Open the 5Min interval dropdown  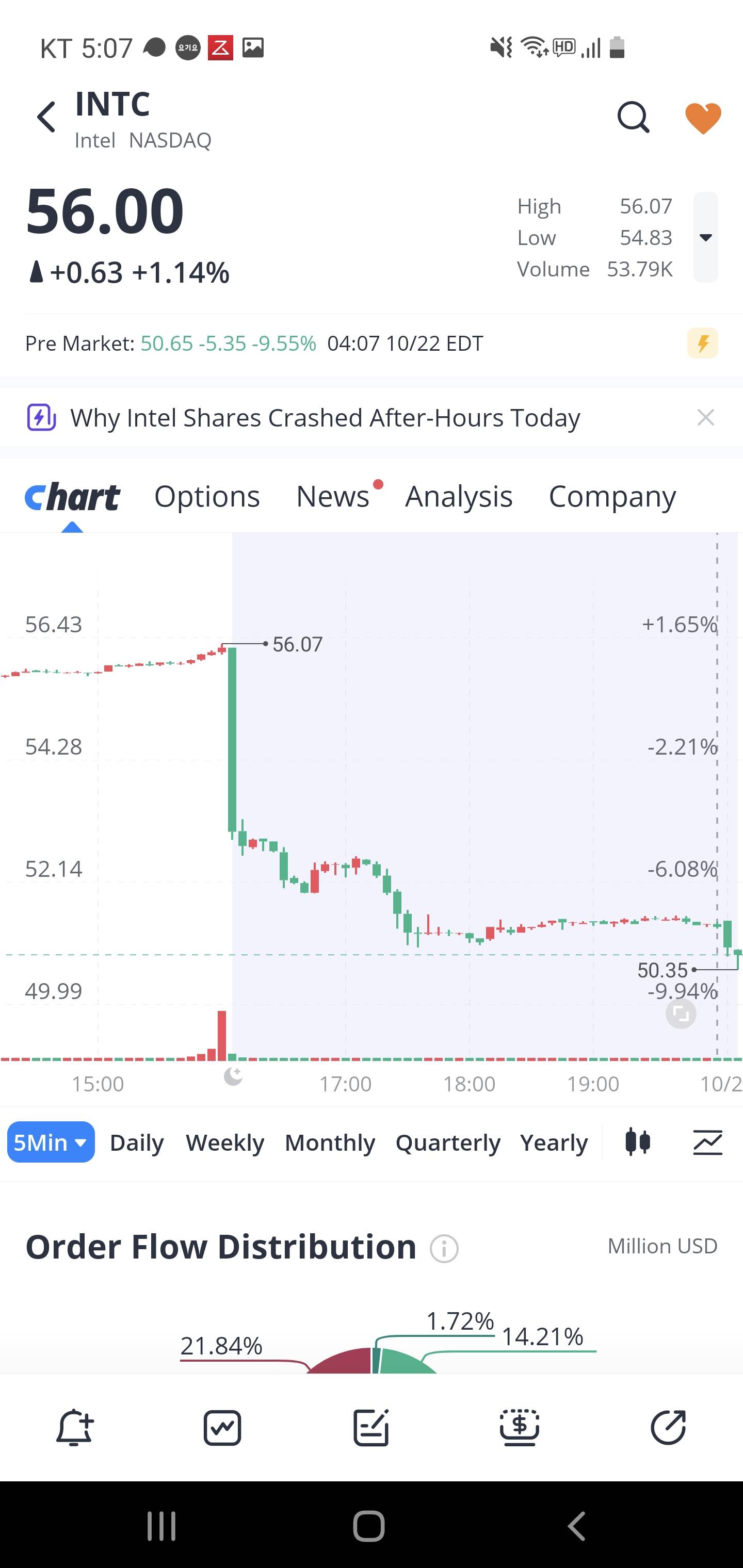[x=51, y=1142]
